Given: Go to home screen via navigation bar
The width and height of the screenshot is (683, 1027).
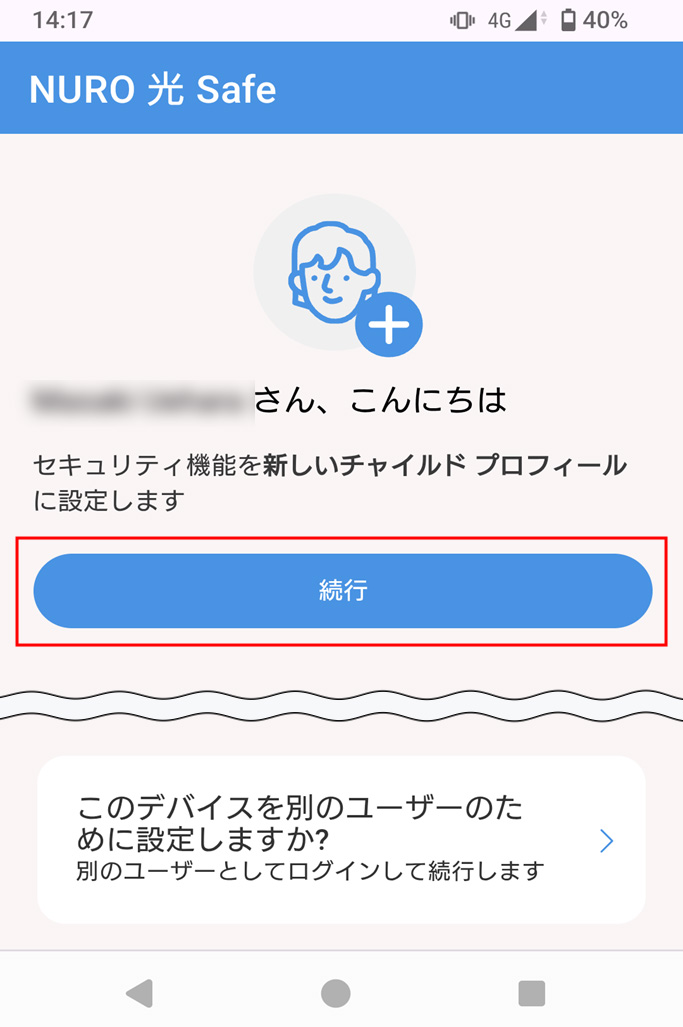Looking at the screenshot, I should pos(336,992).
